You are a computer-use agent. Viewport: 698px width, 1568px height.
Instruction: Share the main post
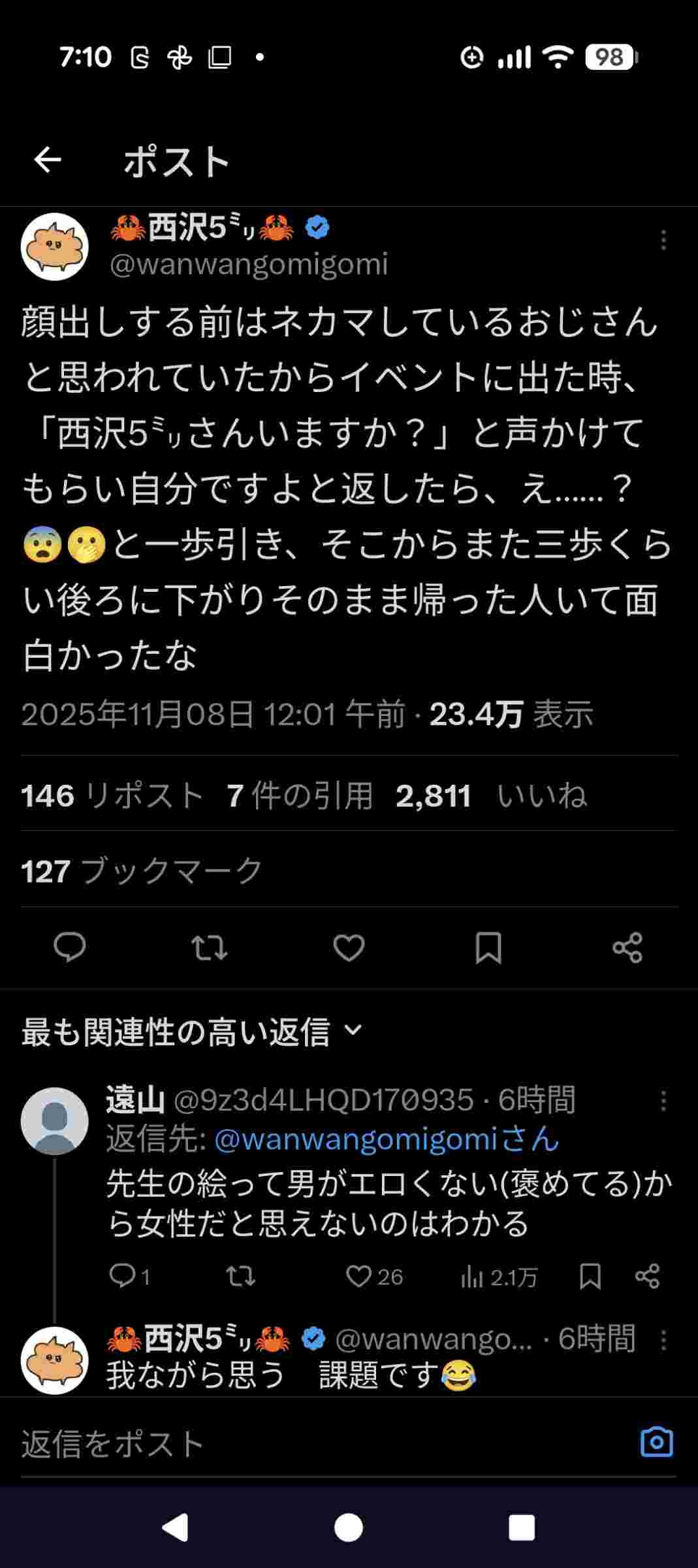627,947
